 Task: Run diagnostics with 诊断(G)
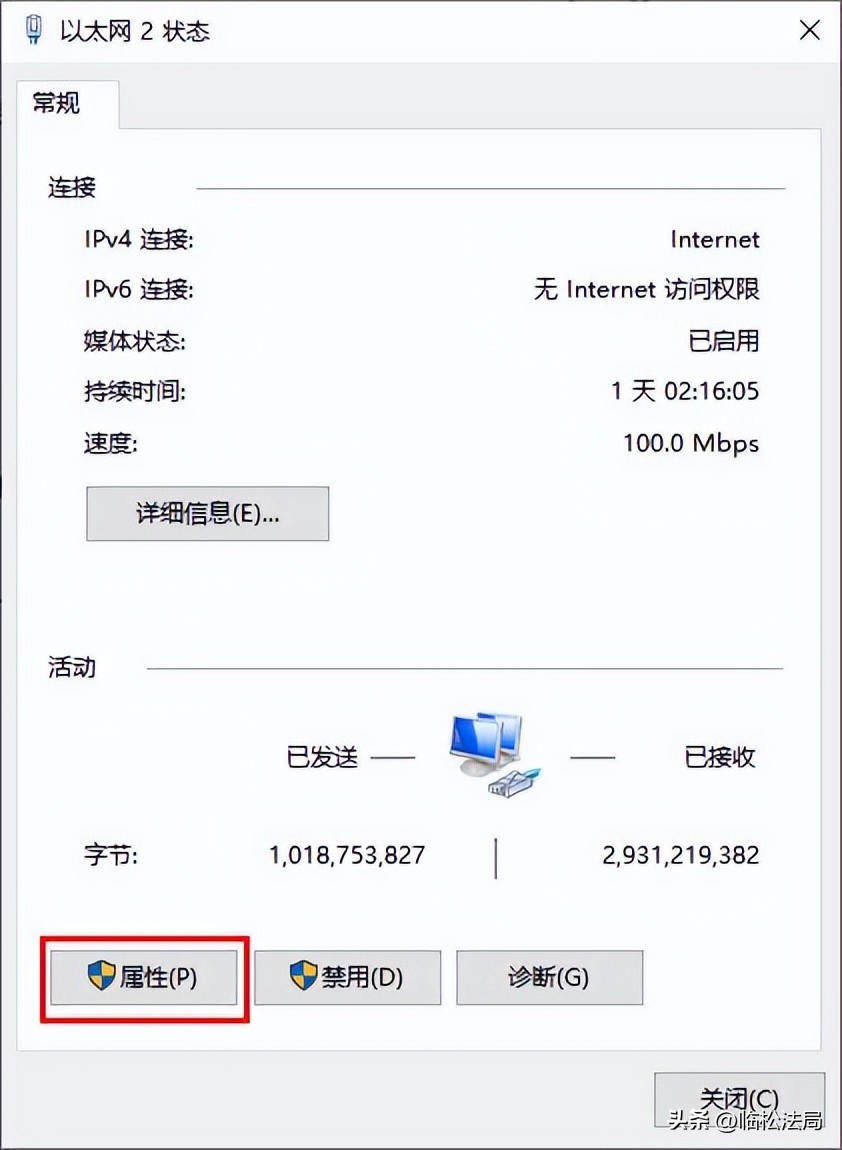tap(549, 978)
